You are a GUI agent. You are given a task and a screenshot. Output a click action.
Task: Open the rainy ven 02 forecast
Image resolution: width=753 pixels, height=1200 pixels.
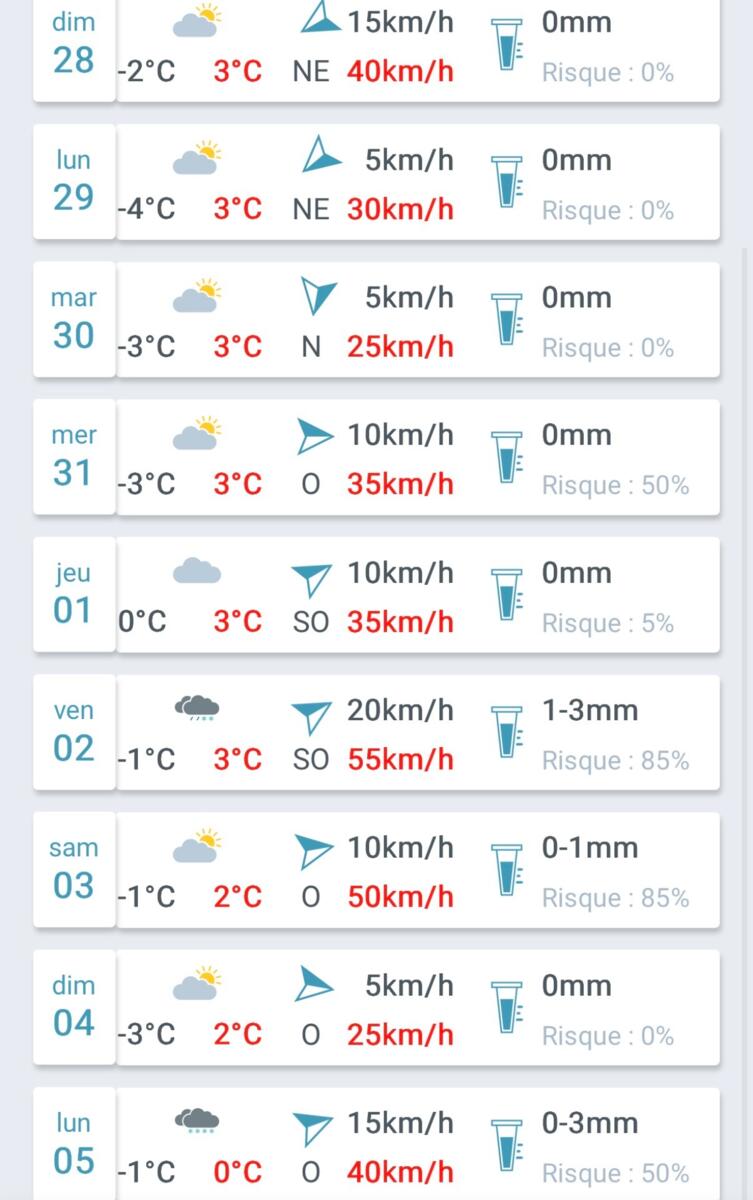pyautogui.click(x=376, y=733)
